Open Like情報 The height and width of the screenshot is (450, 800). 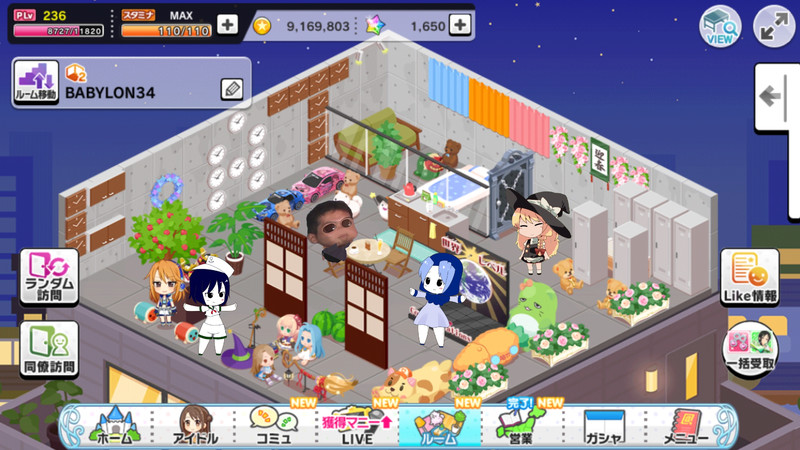pos(749,277)
